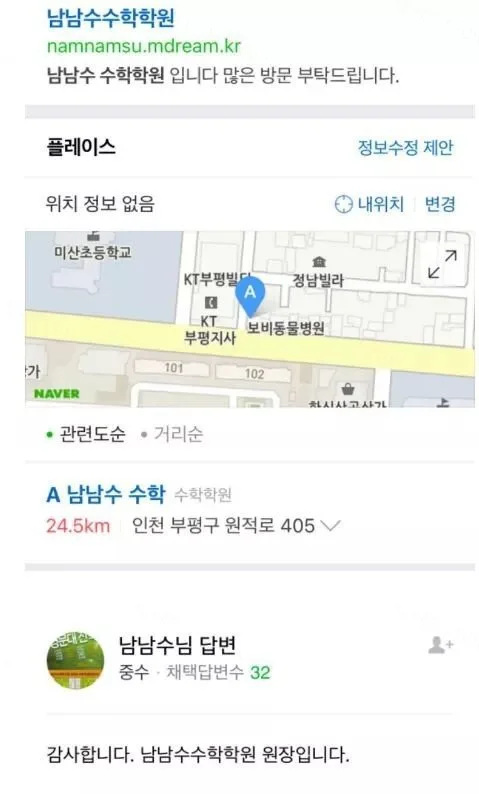The width and height of the screenshot is (479, 794).
Task: Open the 남남수수학학원 search result title
Action: coord(110,18)
